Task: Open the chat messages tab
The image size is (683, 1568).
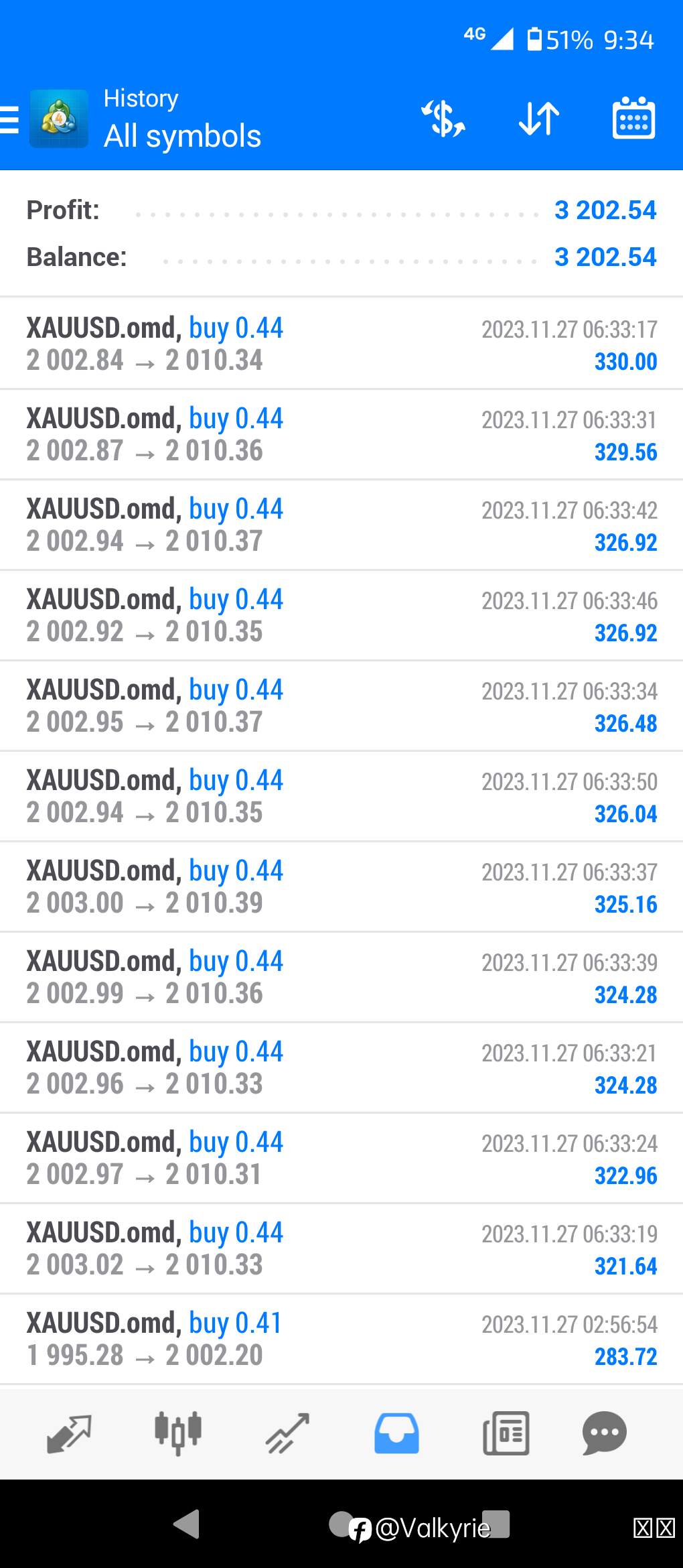Action: click(x=604, y=1433)
